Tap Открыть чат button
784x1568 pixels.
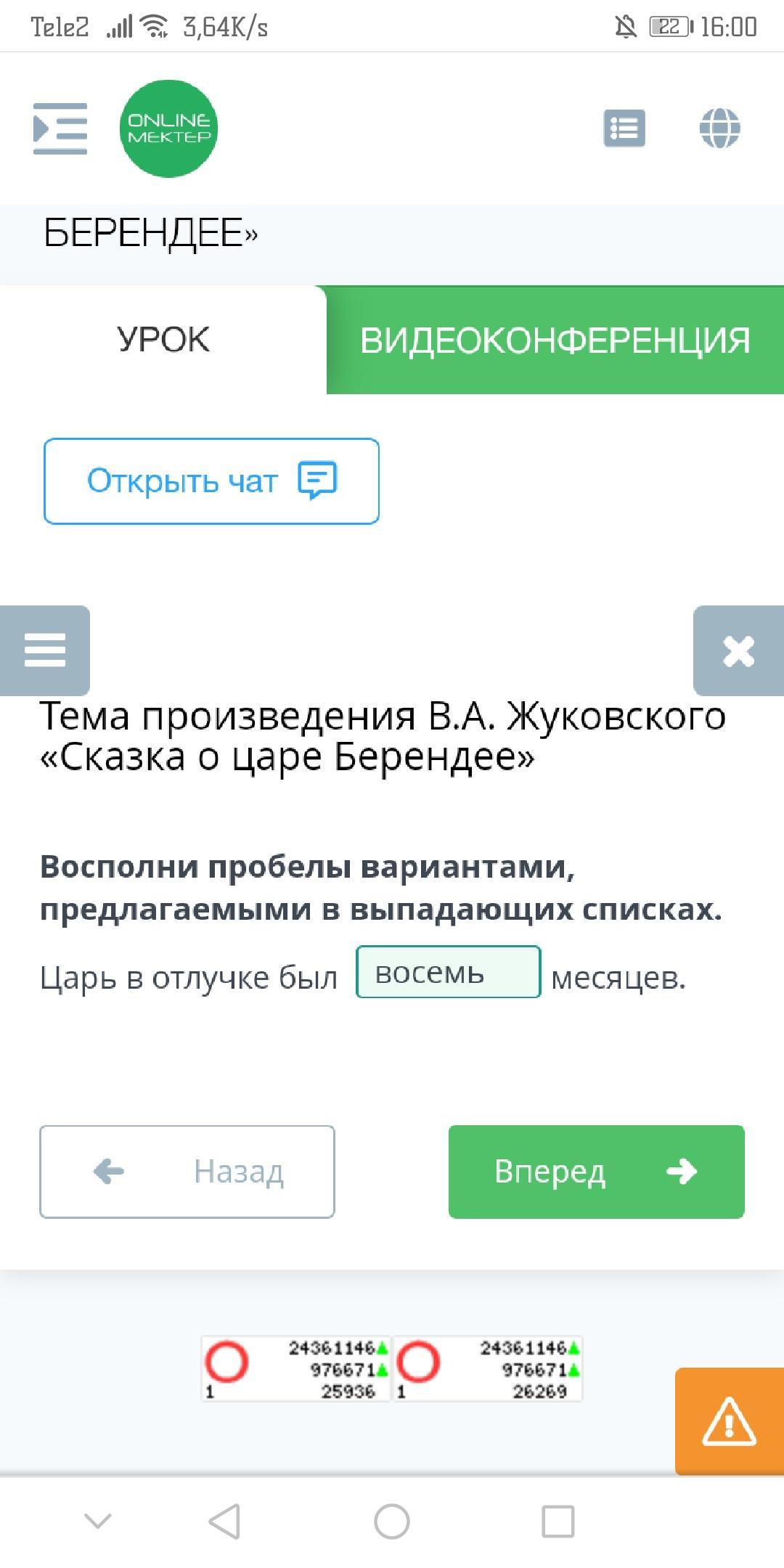[211, 481]
